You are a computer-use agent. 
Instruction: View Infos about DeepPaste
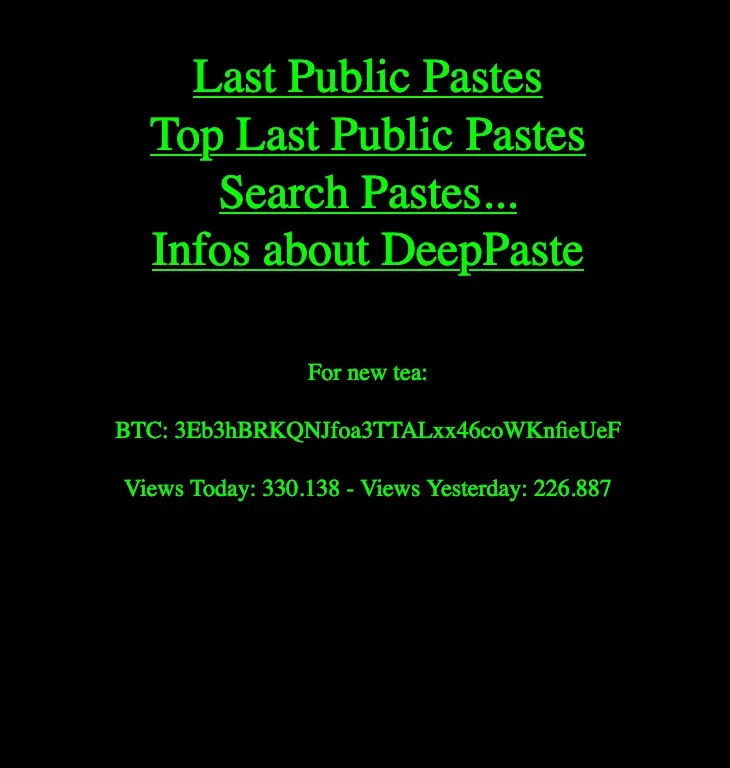point(367,250)
